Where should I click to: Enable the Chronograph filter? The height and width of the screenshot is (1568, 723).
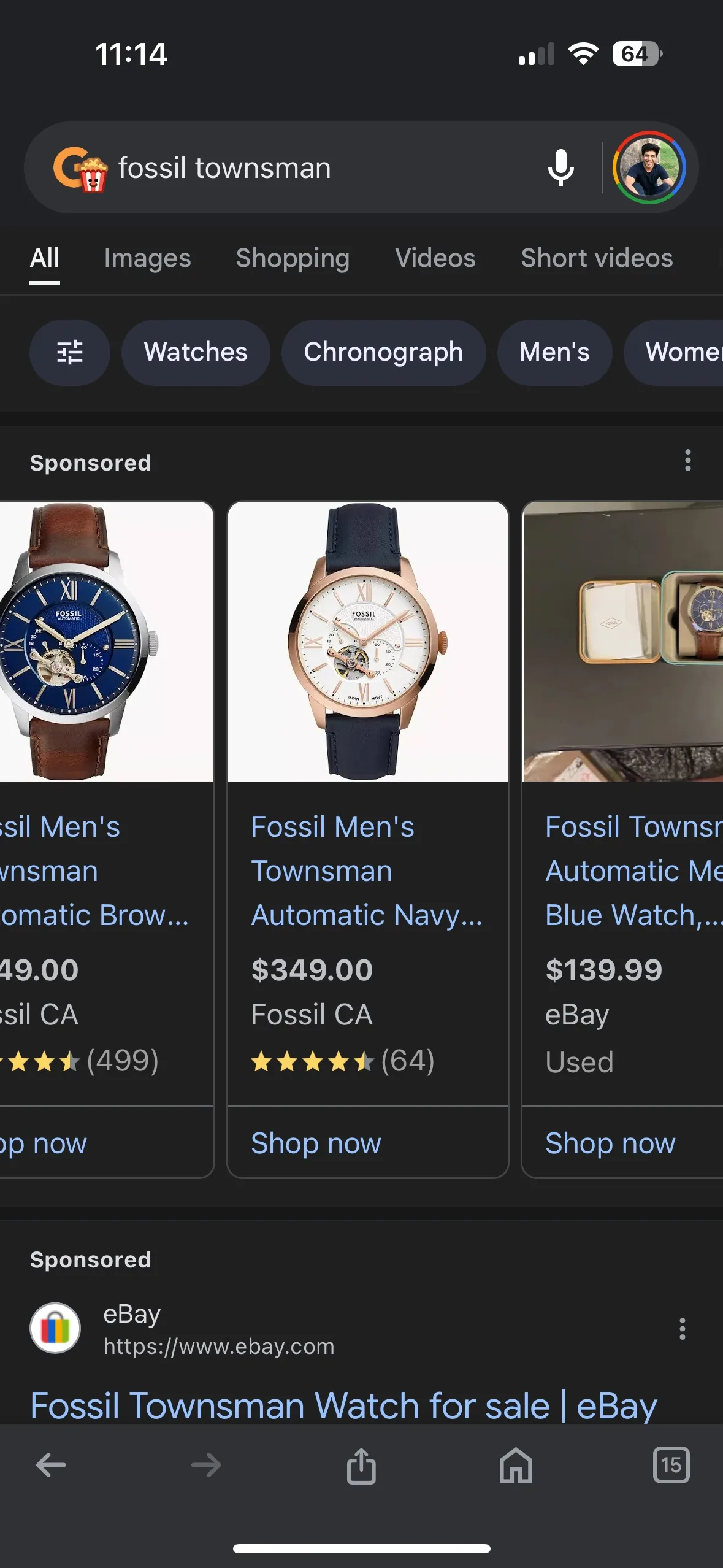(x=383, y=352)
